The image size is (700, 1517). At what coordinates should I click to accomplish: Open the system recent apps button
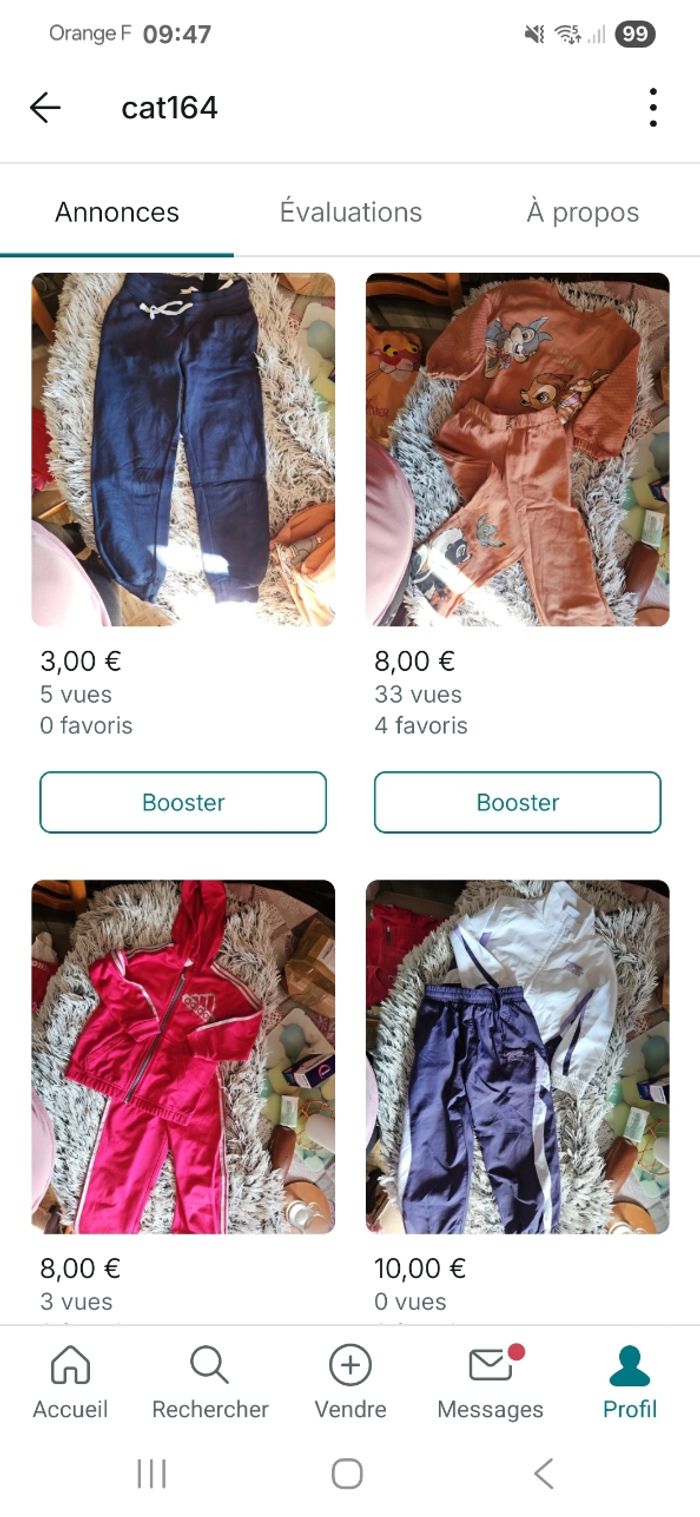151,1473
